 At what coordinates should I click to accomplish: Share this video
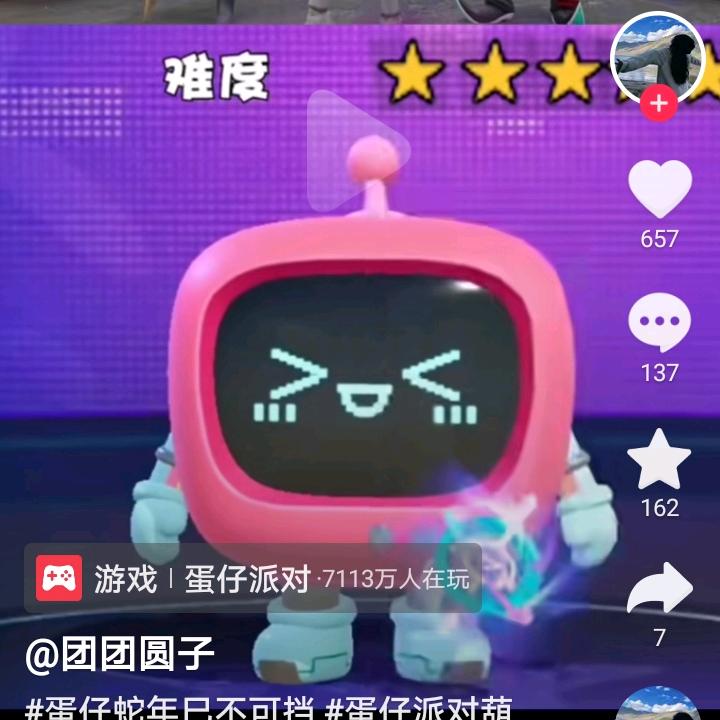click(659, 591)
